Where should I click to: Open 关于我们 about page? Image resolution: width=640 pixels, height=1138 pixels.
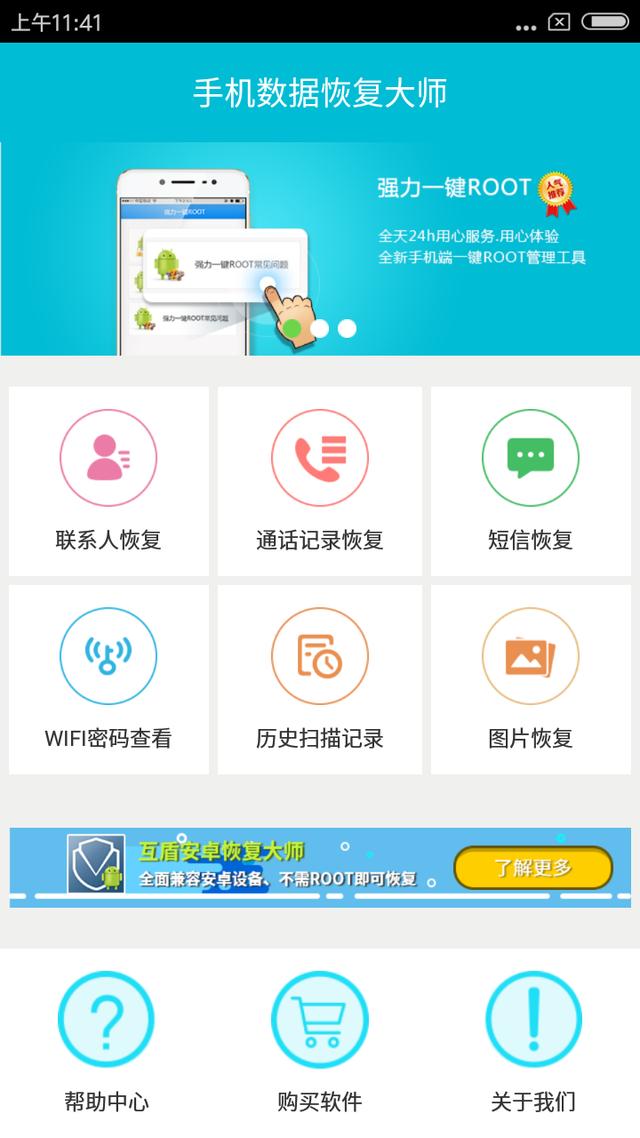[532, 1040]
